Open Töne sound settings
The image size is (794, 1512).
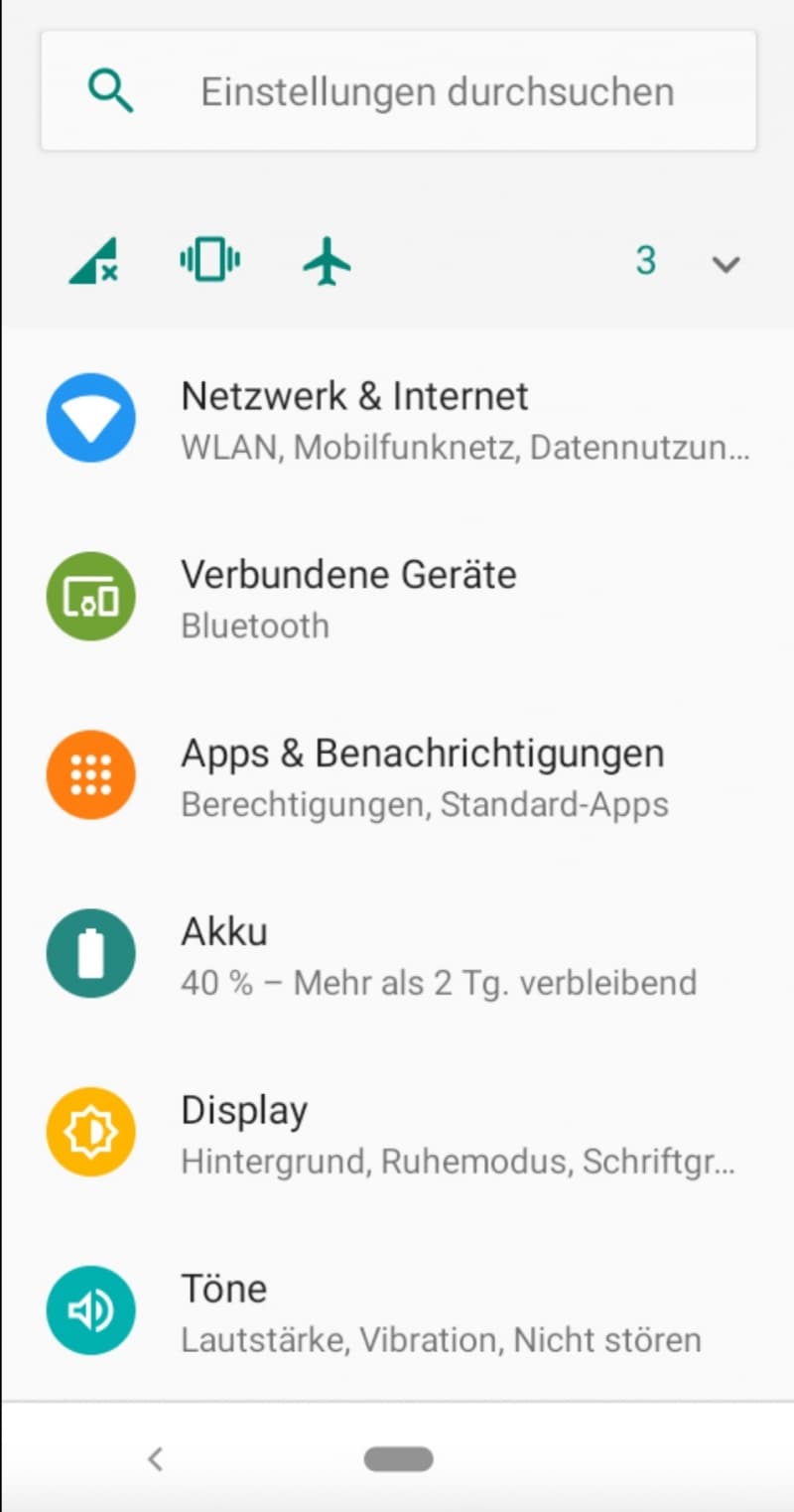pos(397,1311)
